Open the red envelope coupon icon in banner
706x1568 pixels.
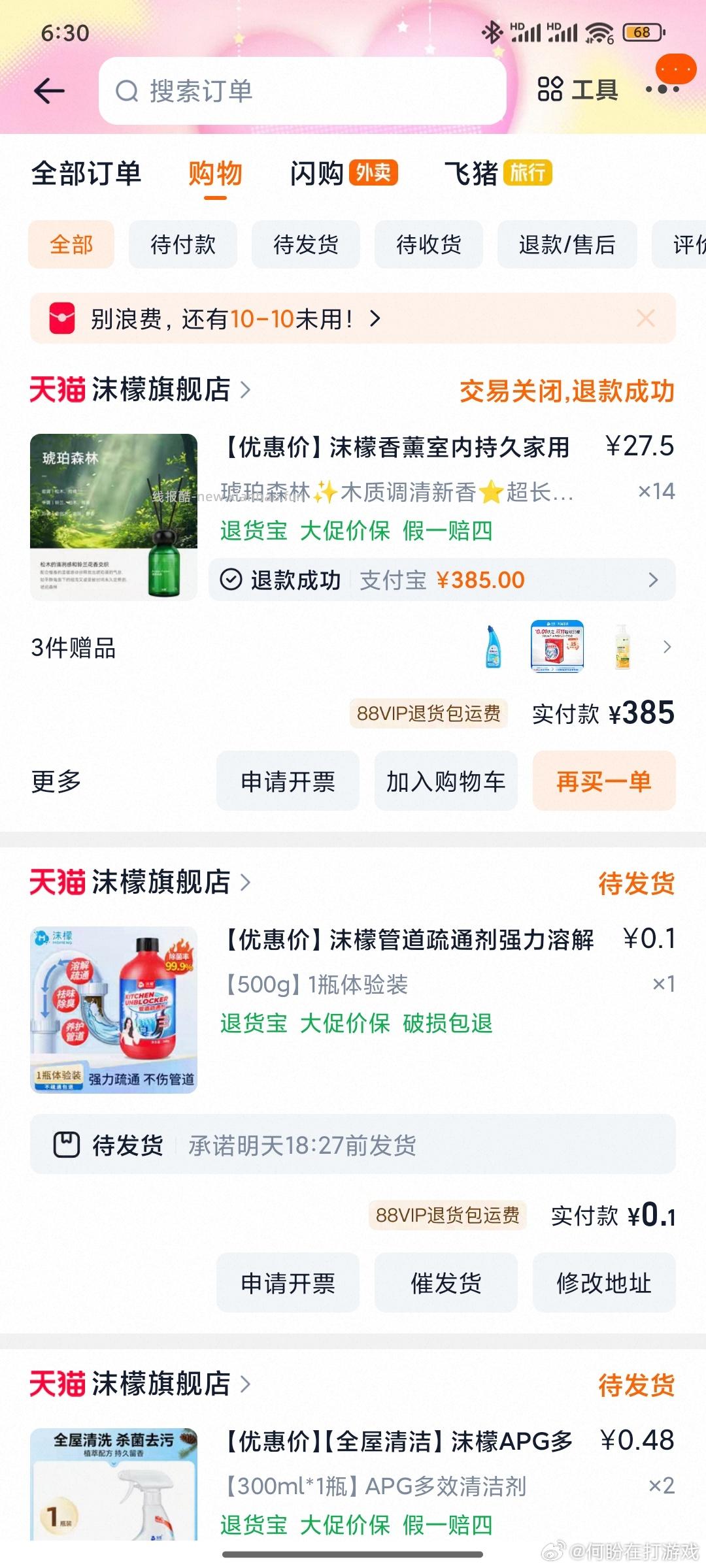61,318
